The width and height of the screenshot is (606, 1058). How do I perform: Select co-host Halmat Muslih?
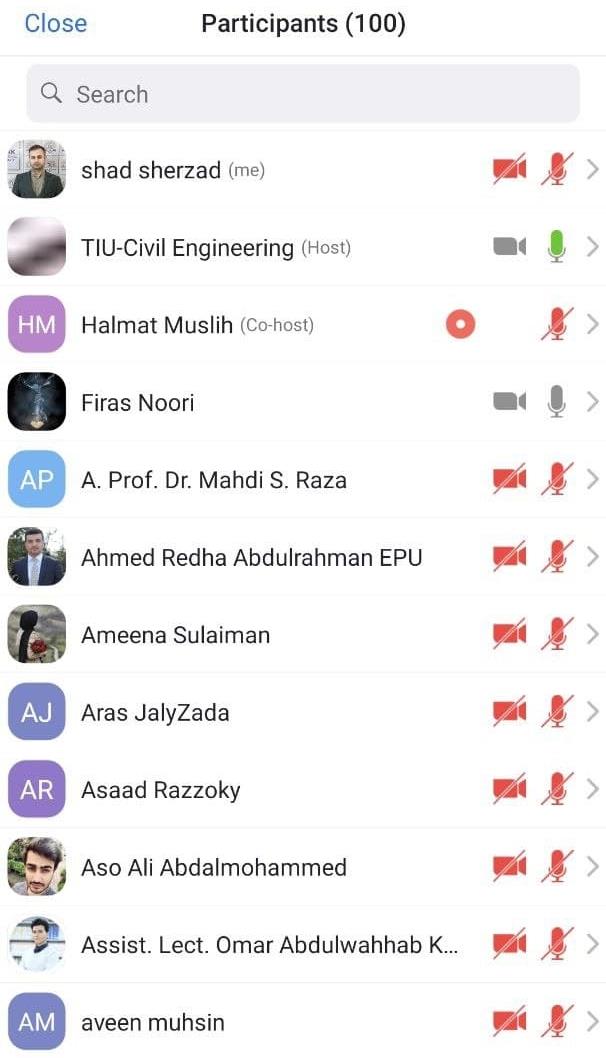156,325
